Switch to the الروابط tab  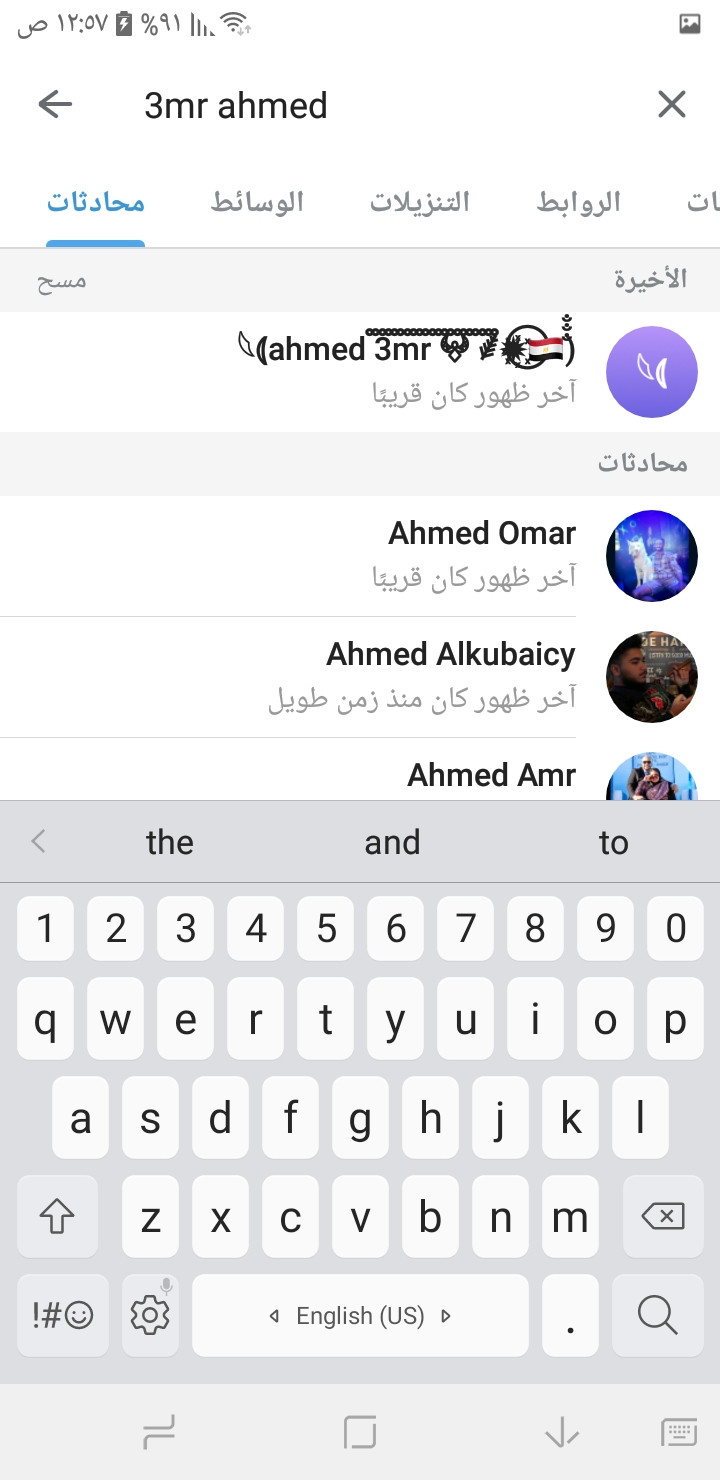click(x=579, y=203)
